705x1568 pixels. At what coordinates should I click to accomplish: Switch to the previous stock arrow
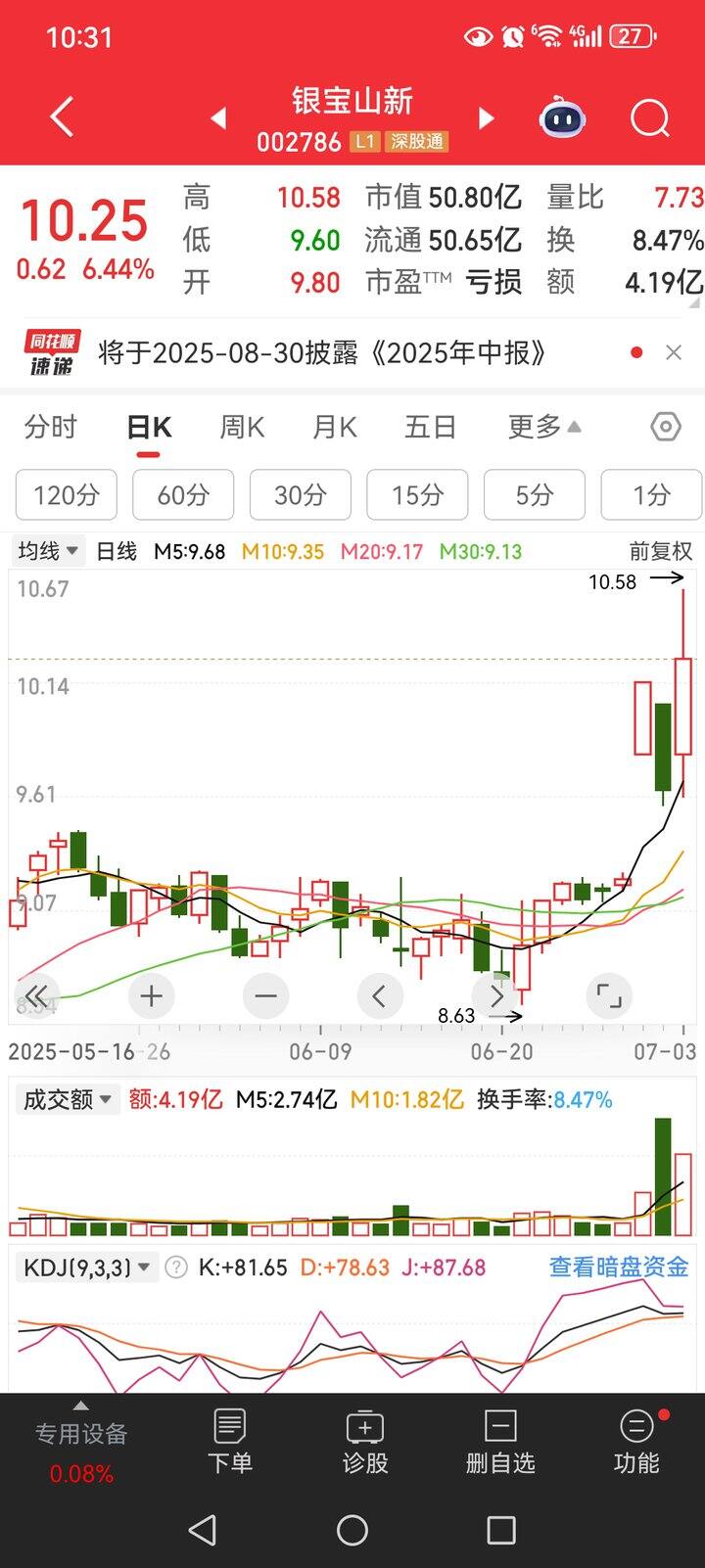pos(218,118)
